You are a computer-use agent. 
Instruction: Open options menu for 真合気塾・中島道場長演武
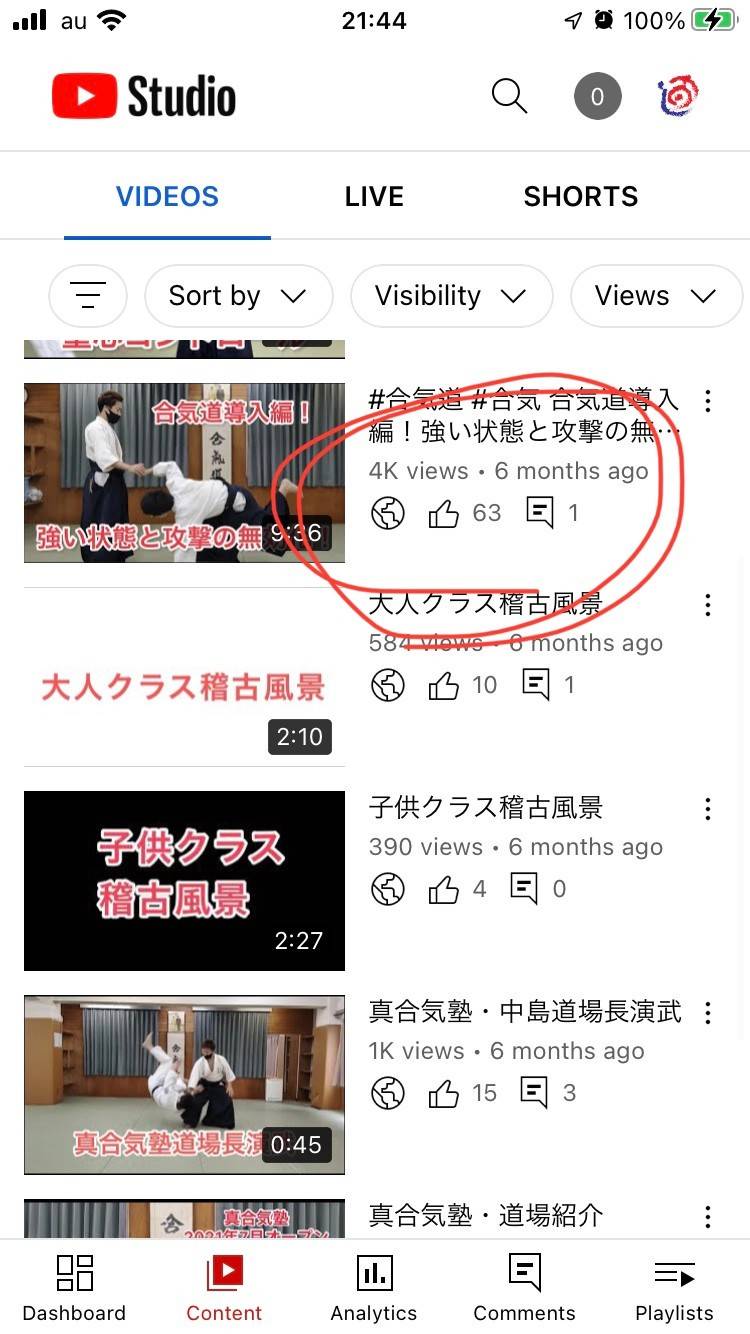(x=708, y=1013)
